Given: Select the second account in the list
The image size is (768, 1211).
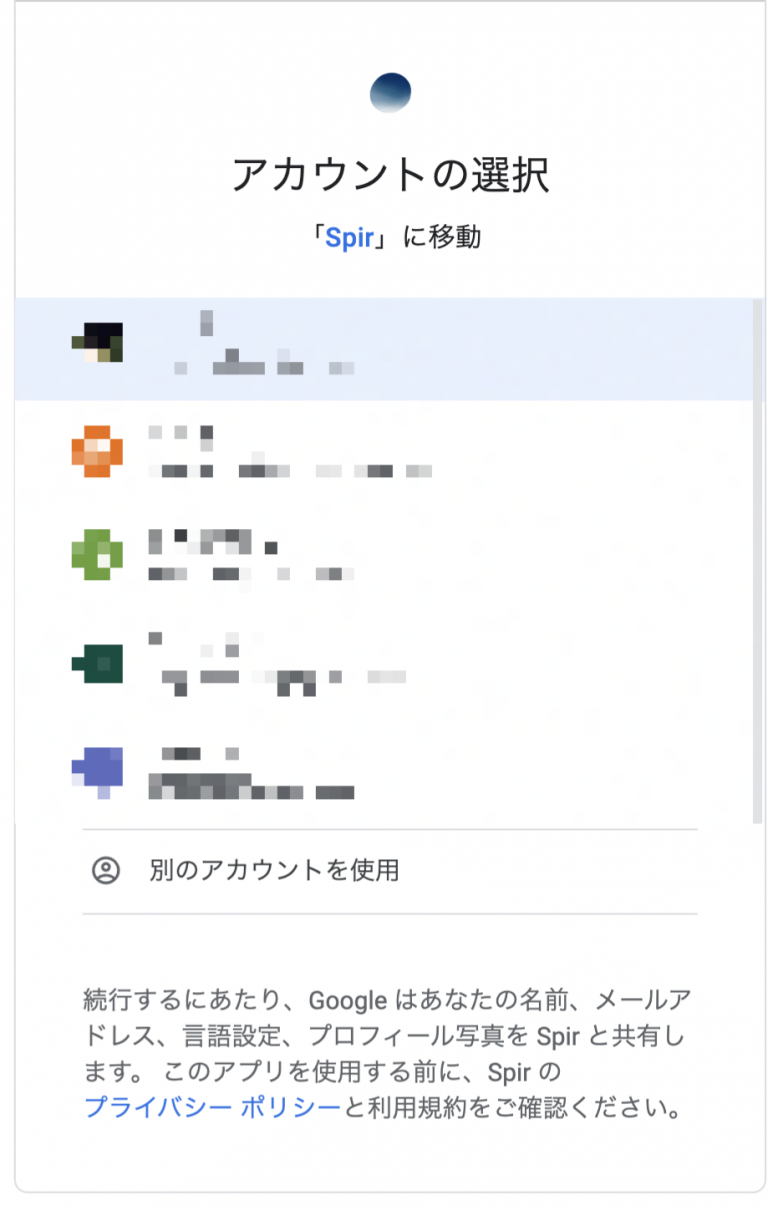Looking at the screenshot, I should (384, 452).
